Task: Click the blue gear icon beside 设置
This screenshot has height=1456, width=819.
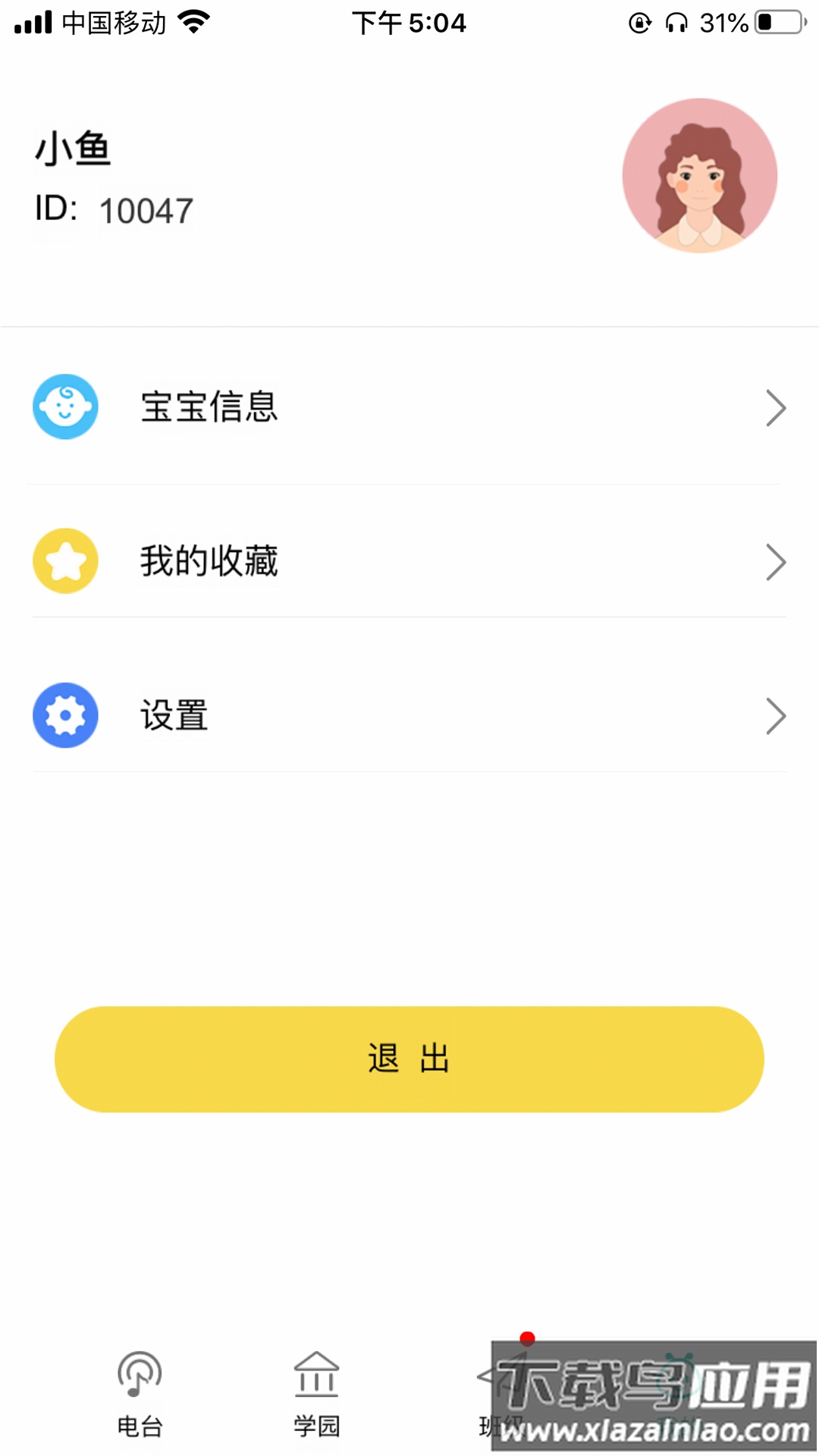Action: coord(65,715)
